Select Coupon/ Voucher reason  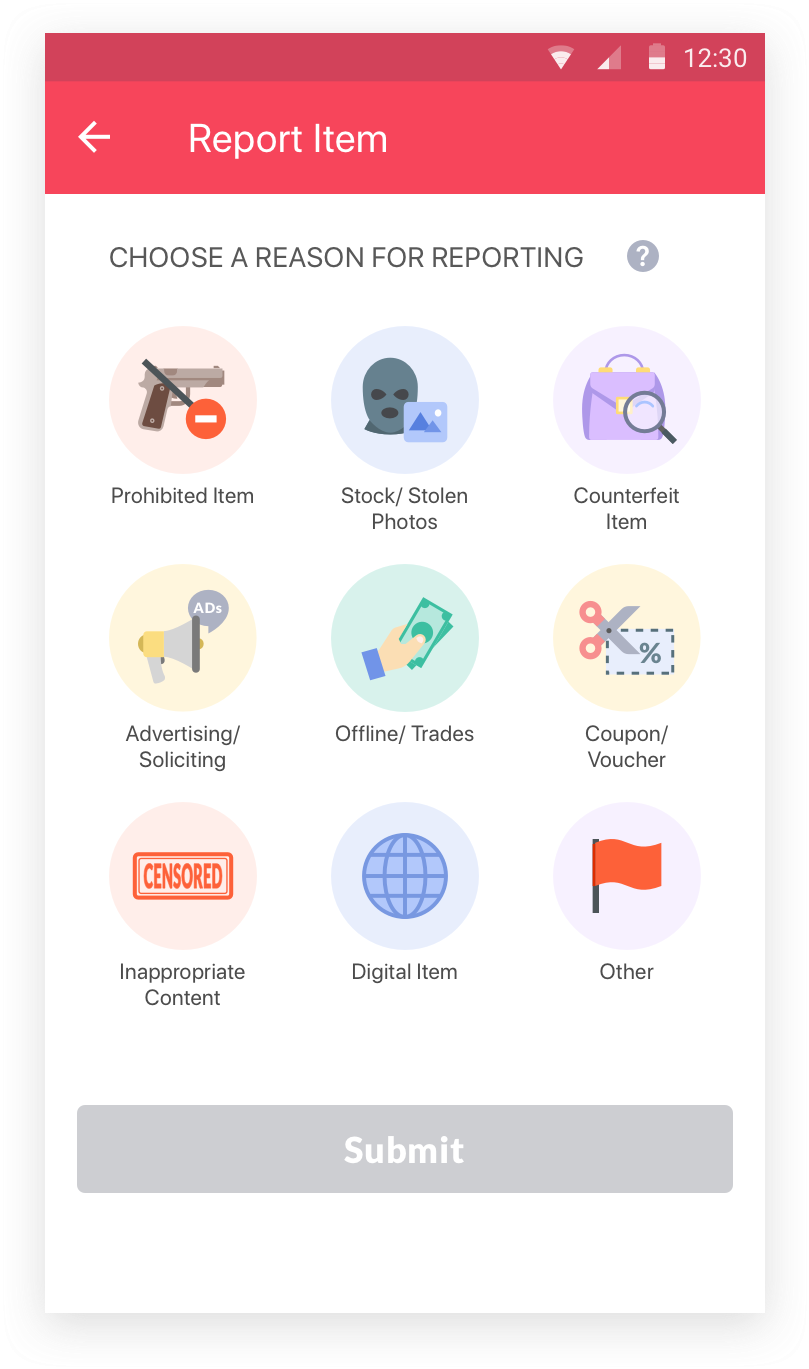tap(627, 638)
